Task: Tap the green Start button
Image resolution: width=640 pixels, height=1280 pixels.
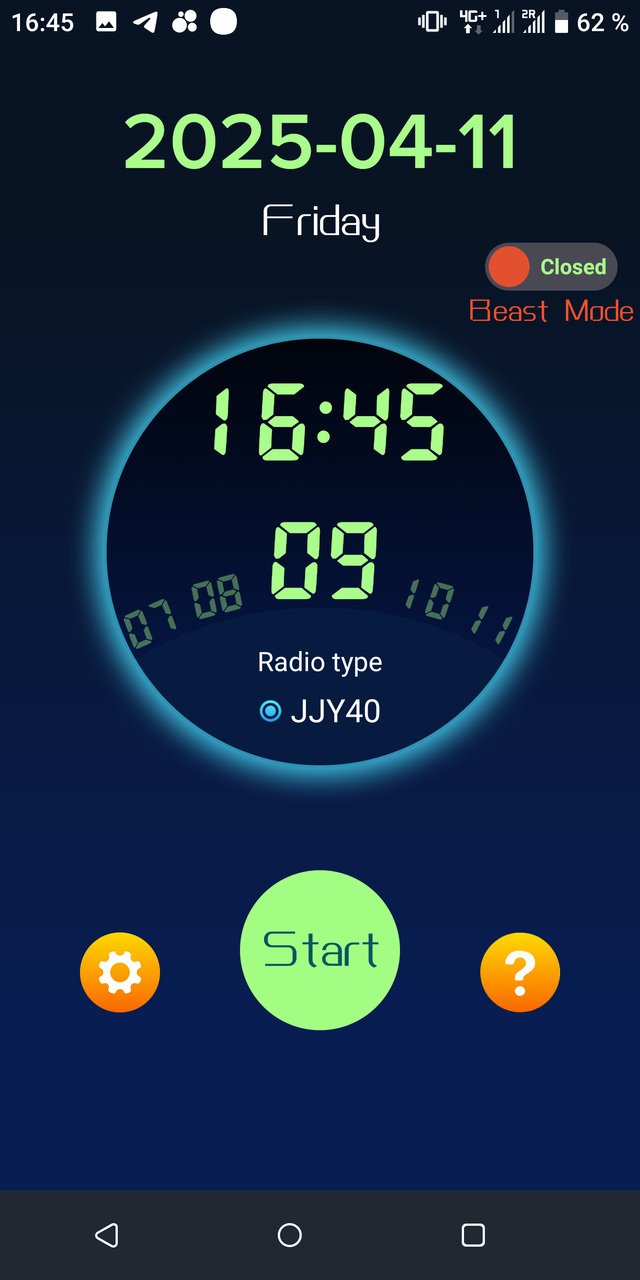Action: click(x=320, y=950)
